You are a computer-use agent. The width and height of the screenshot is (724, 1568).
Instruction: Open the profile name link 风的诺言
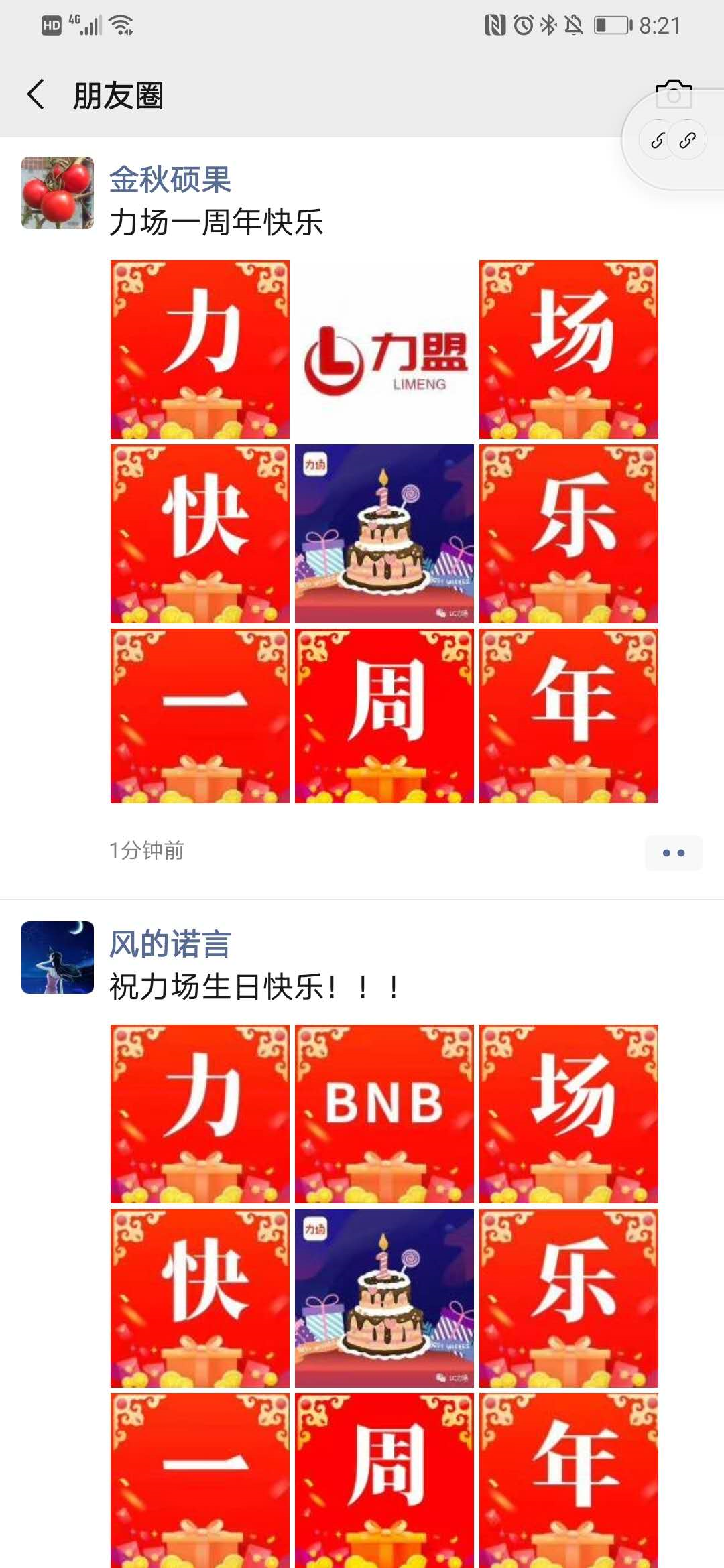(170, 943)
